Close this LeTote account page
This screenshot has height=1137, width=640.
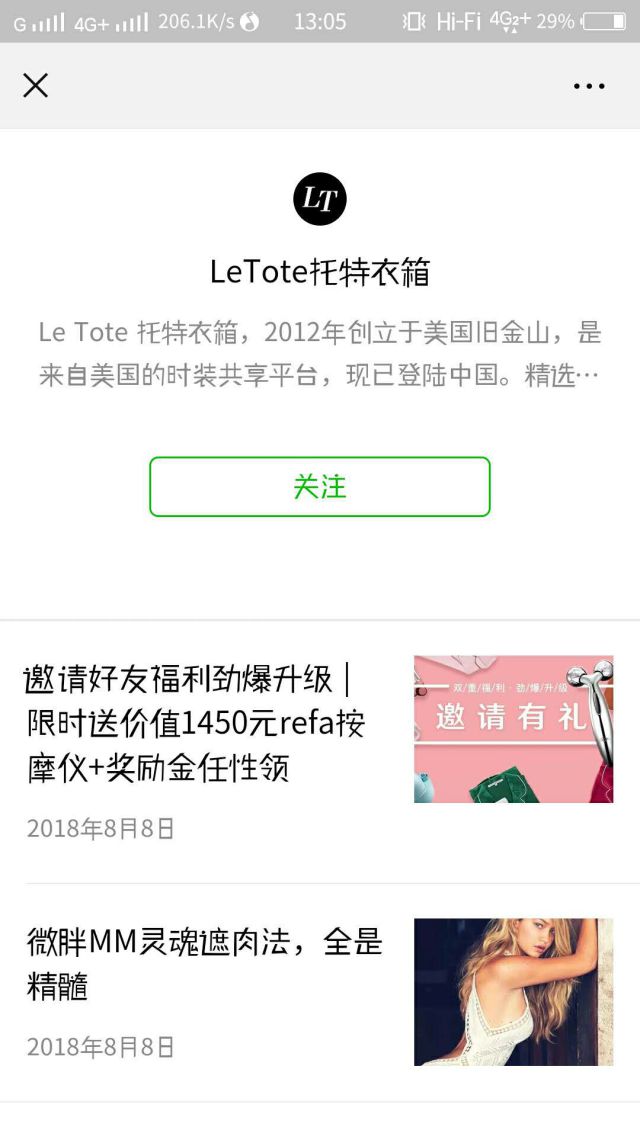(35, 86)
